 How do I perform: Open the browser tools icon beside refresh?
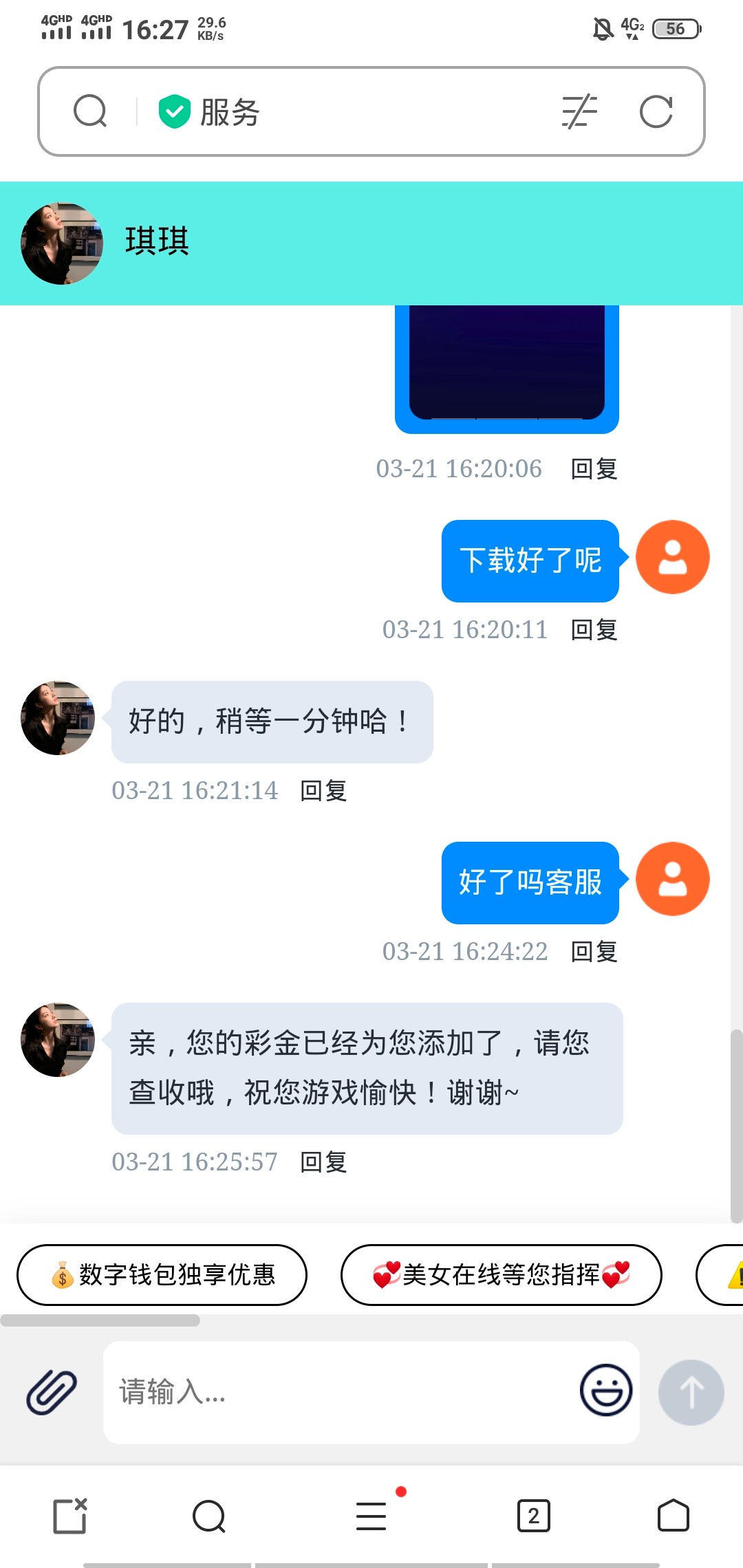(x=579, y=111)
